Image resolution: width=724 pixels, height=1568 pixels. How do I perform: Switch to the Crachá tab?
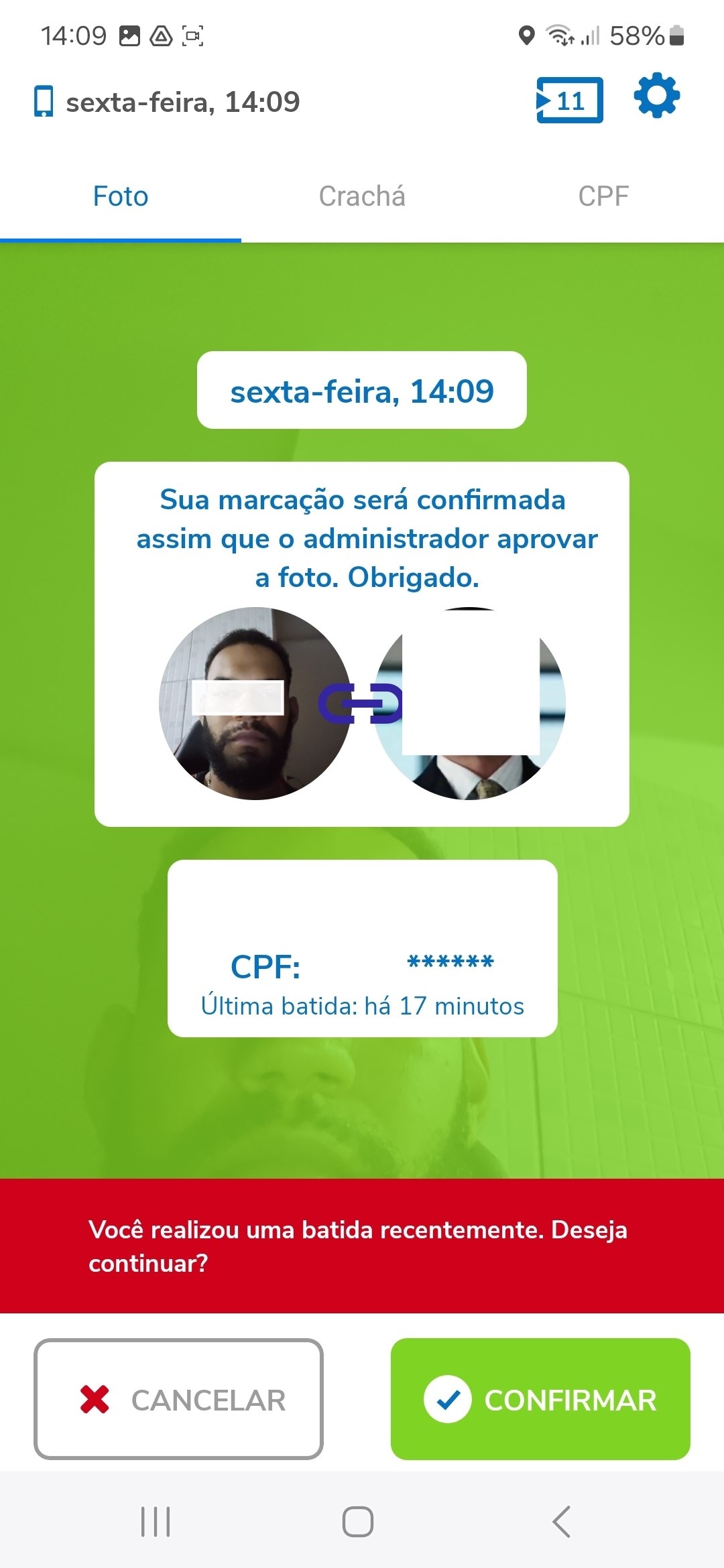click(x=362, y=196)
